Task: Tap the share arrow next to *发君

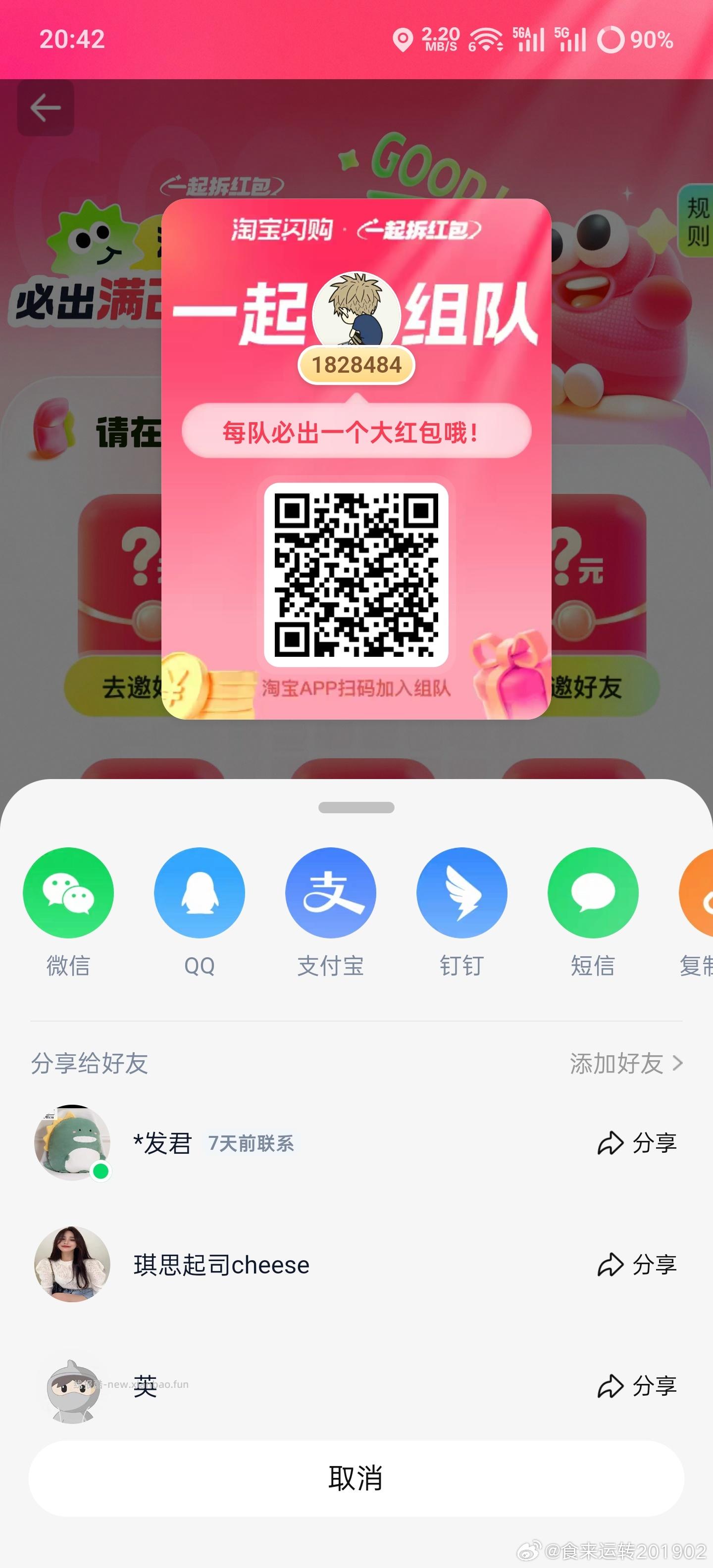Action: [636, 1144]
